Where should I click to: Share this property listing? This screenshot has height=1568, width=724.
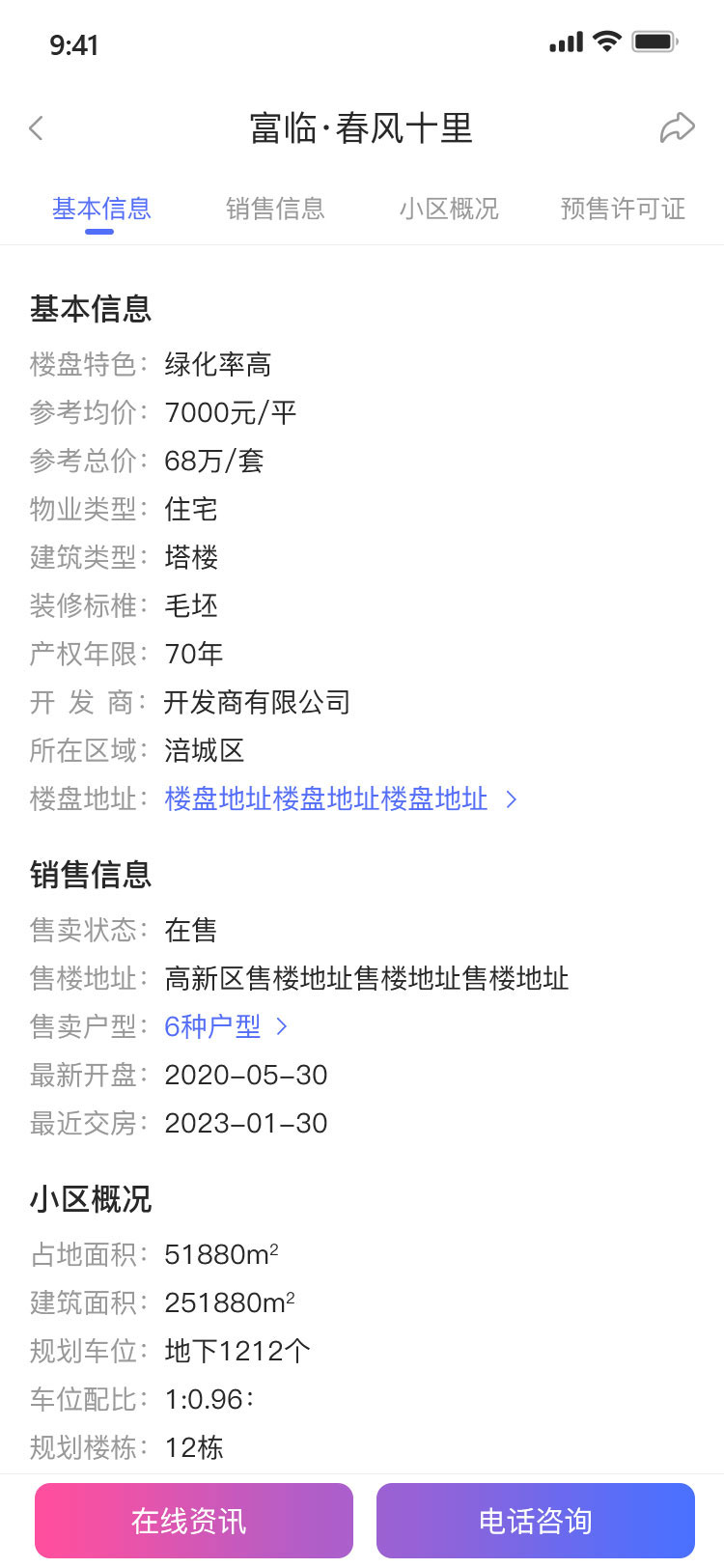coord(678,127)
